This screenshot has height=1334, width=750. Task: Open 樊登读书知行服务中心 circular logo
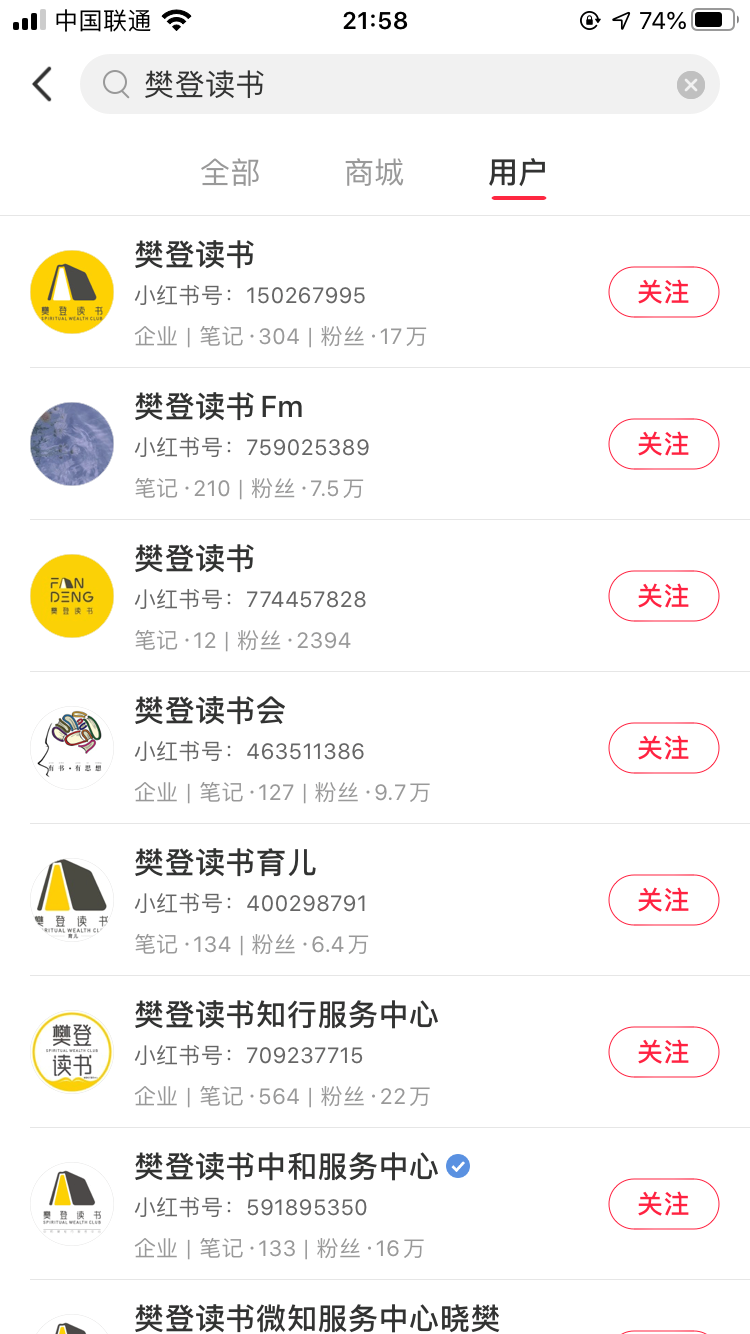[72, 1052]
